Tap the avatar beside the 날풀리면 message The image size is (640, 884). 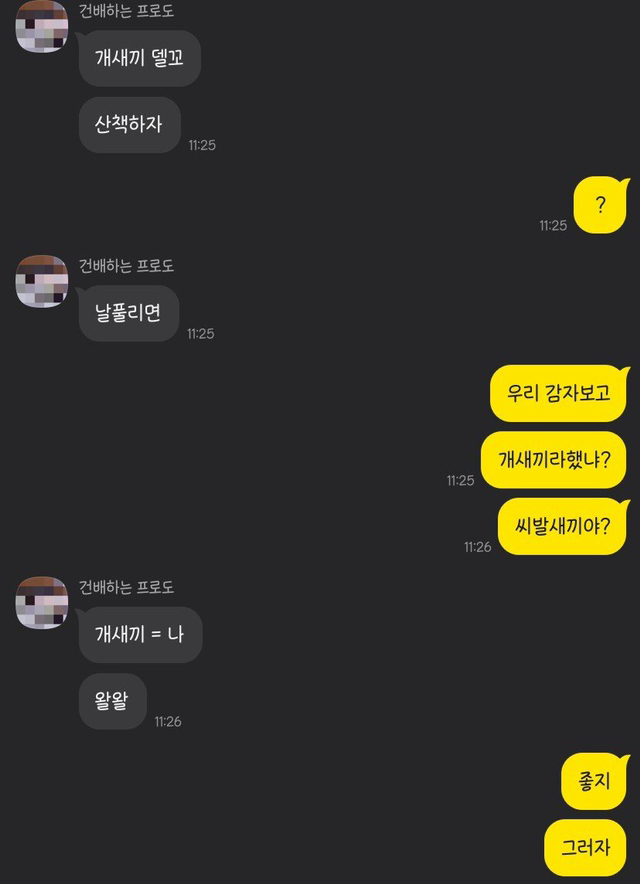42,281
